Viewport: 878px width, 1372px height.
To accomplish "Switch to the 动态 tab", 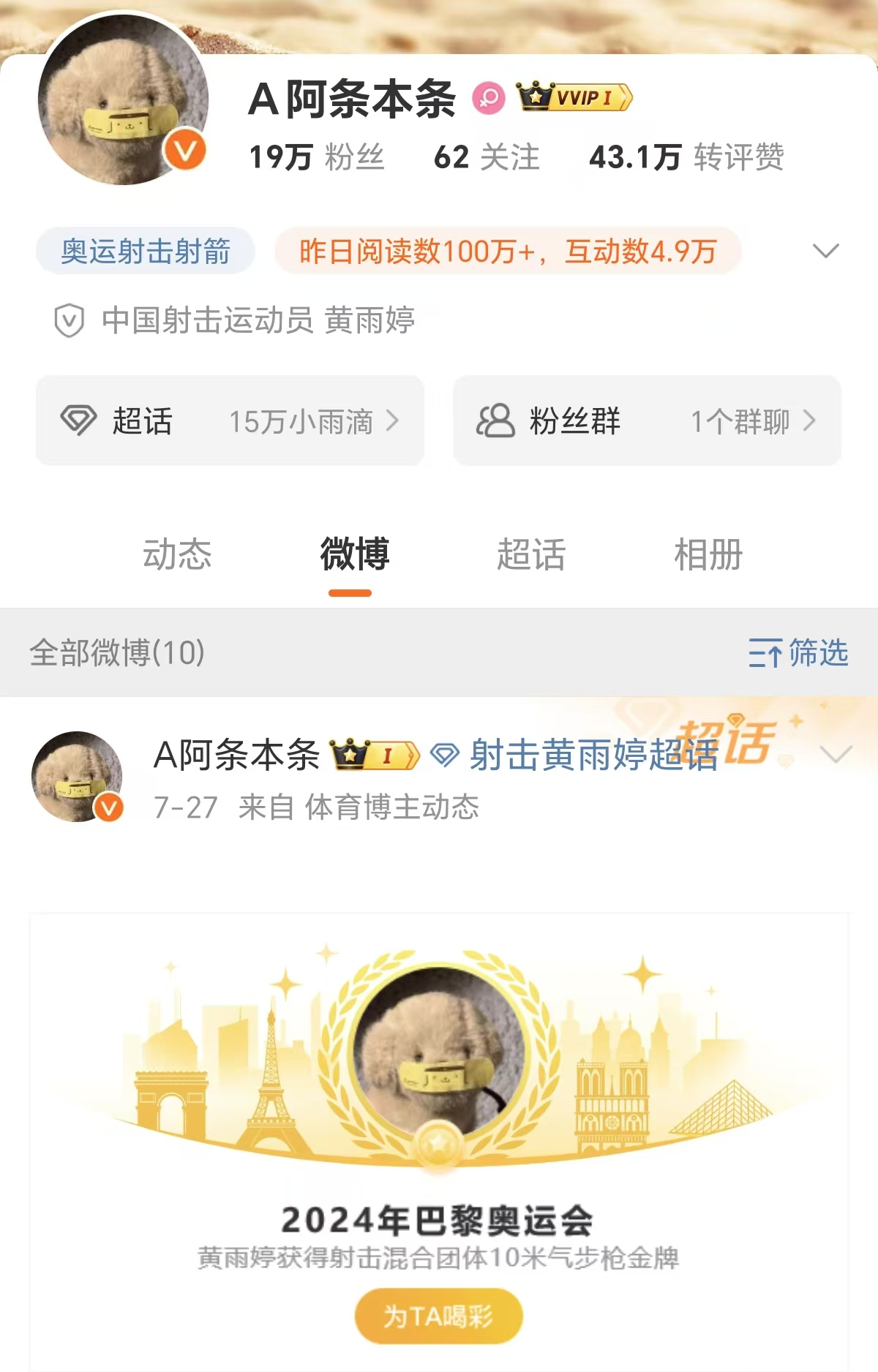I will pyautogui.click(x=177, y=554).
